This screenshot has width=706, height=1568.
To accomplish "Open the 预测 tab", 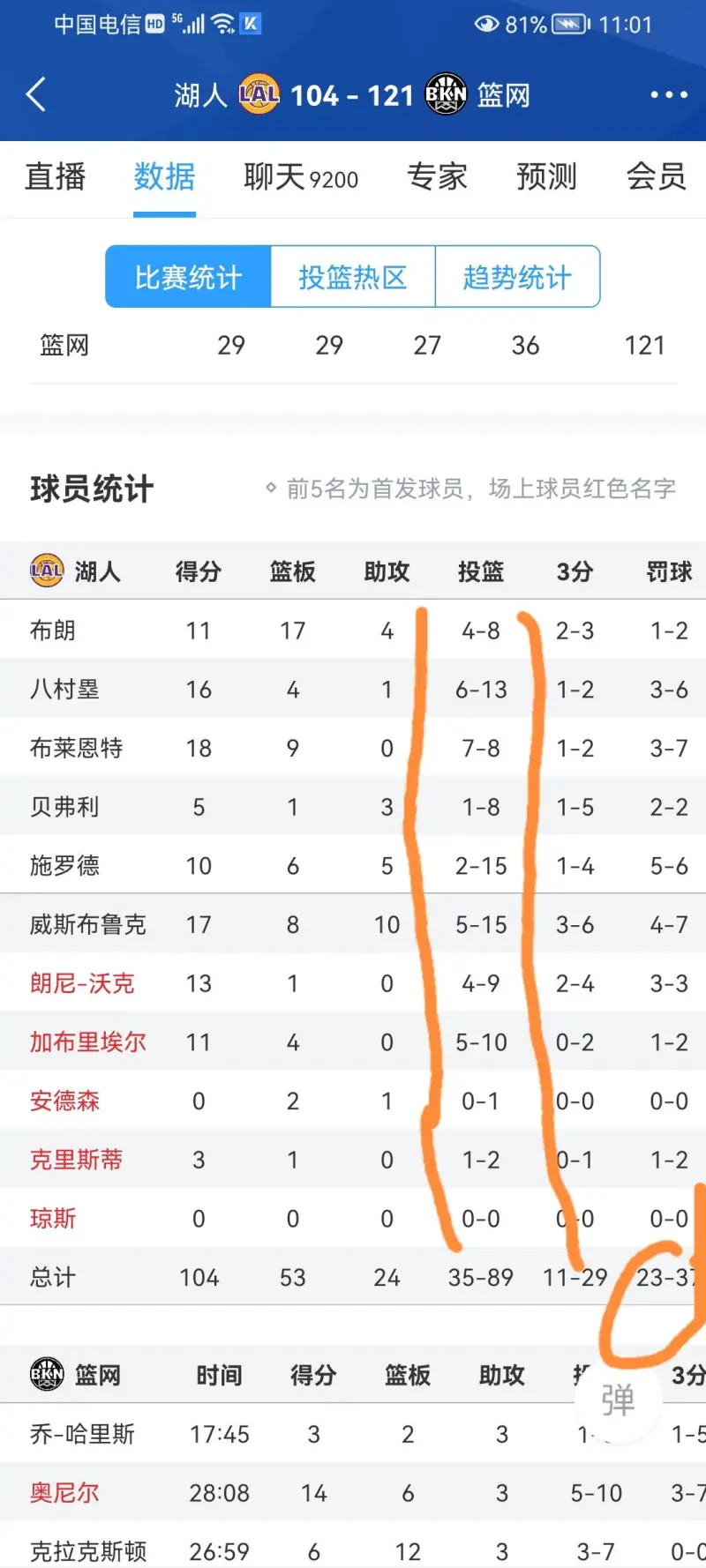I will coord(546,176).
